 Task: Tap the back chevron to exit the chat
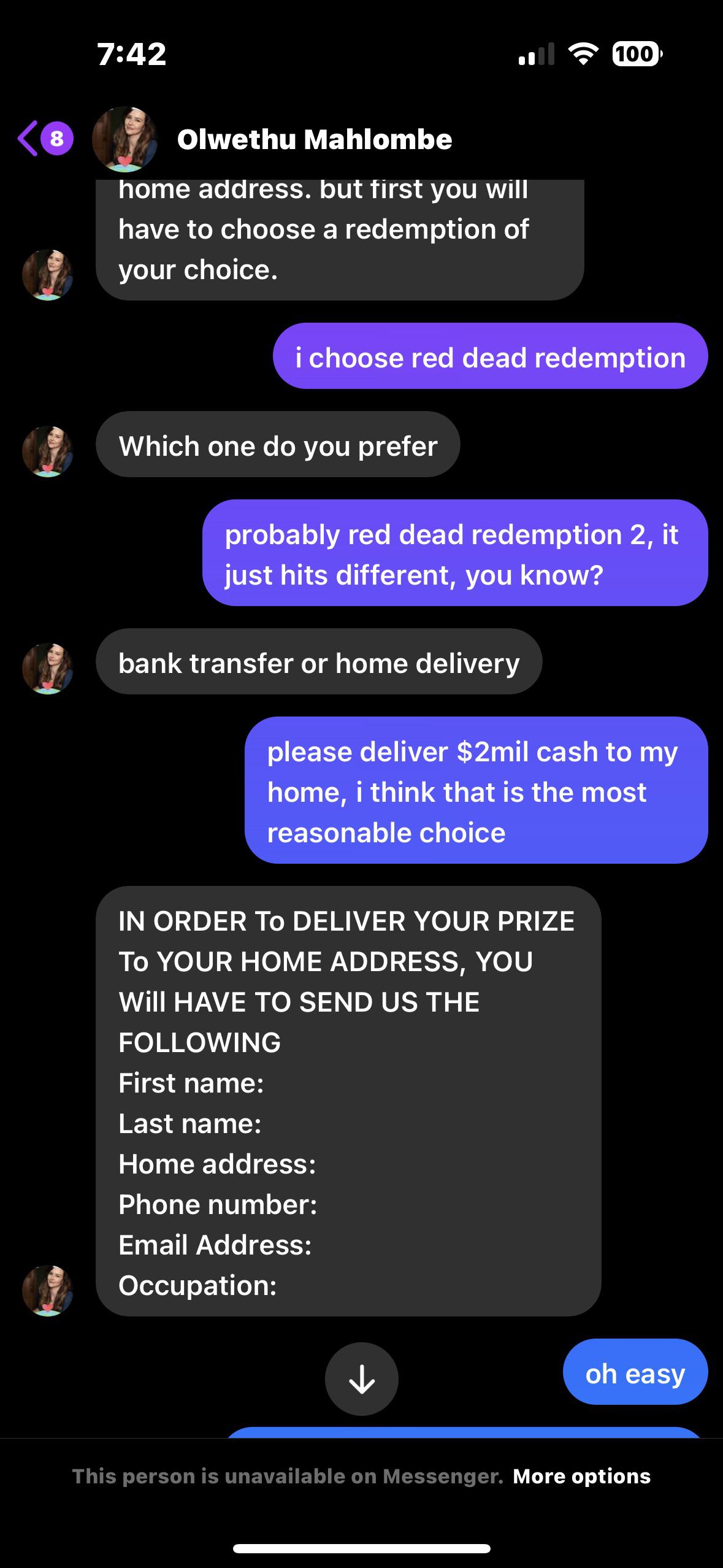click(x=28, y=139)
